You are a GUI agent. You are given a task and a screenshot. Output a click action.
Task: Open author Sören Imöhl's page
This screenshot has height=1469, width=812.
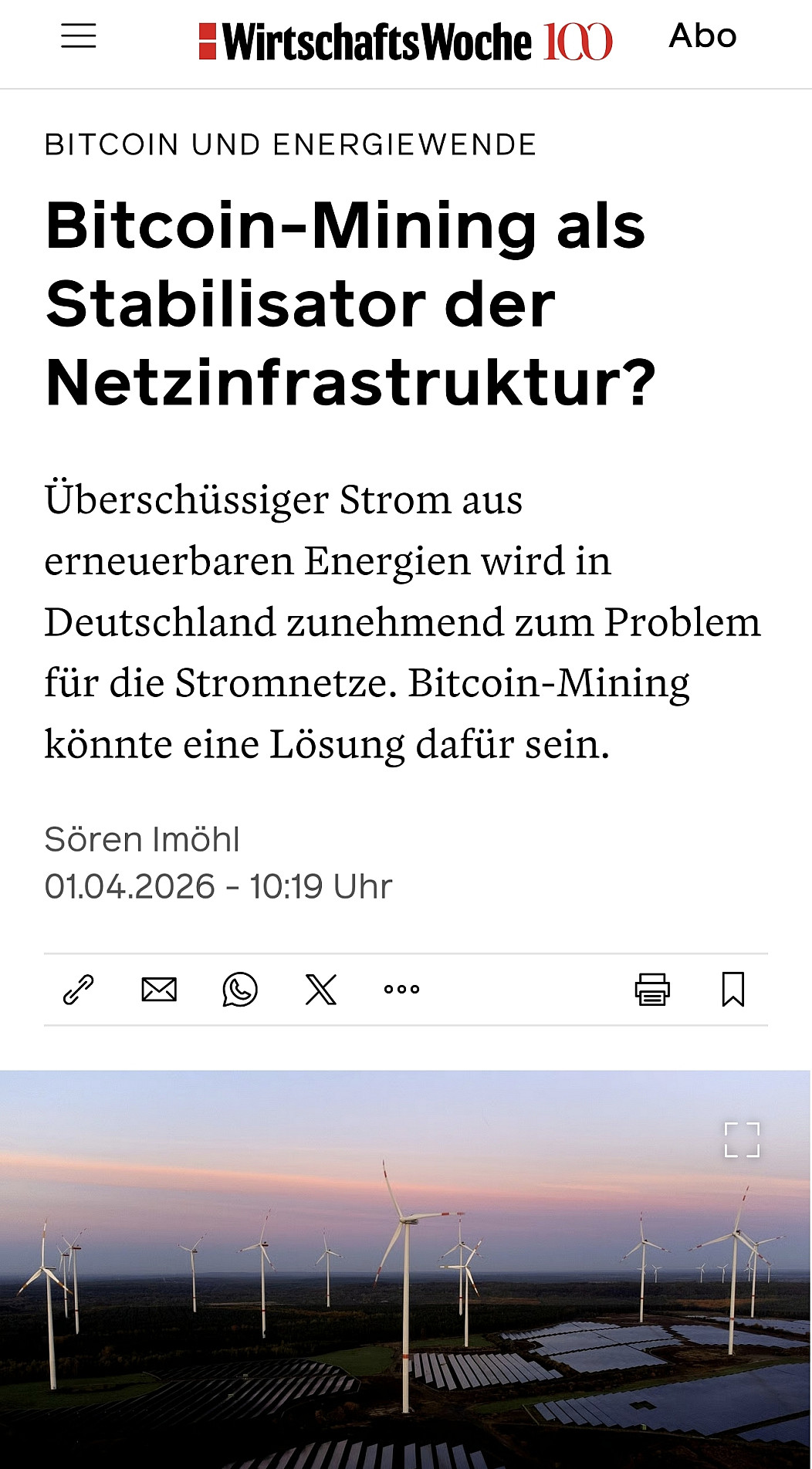(142, 840)
